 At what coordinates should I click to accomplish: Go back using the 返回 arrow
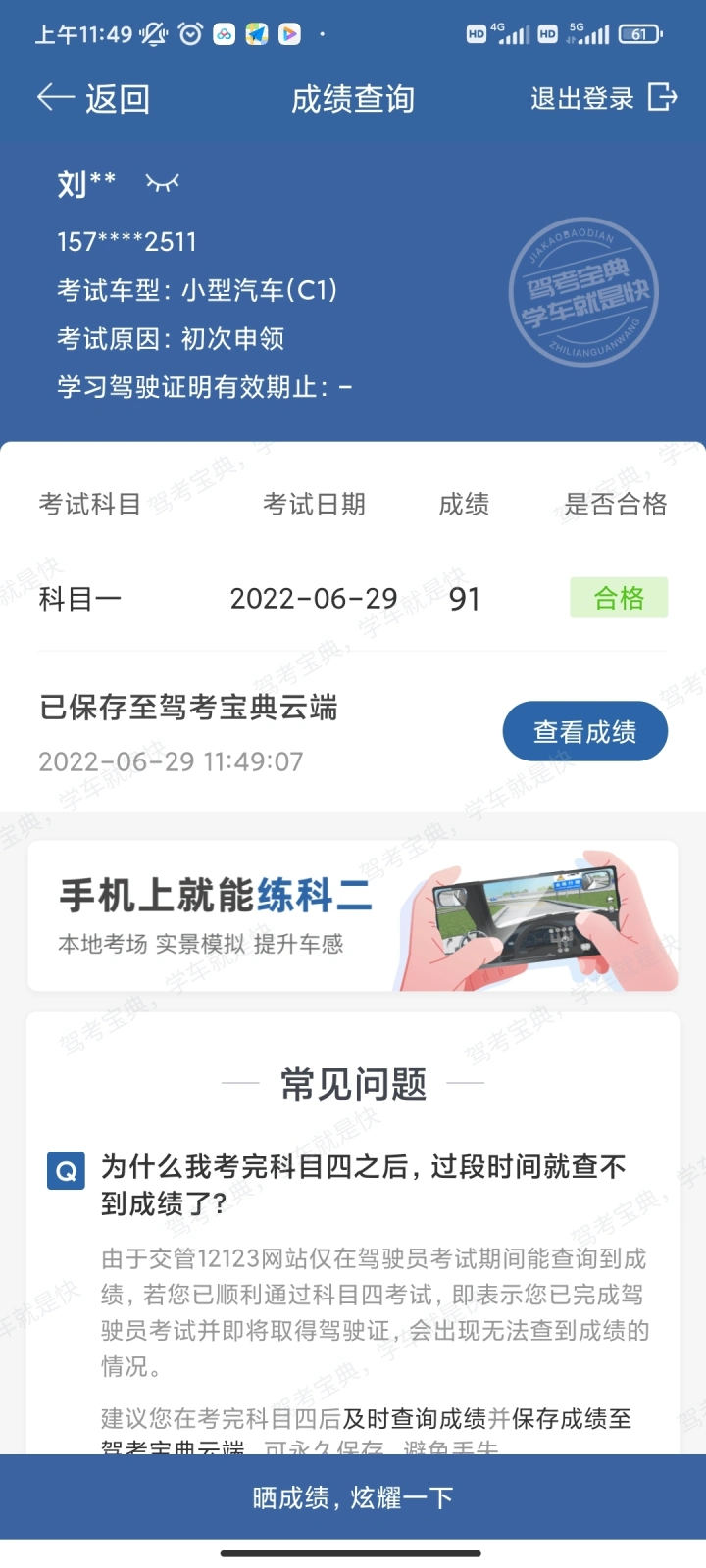coord(92,98)
